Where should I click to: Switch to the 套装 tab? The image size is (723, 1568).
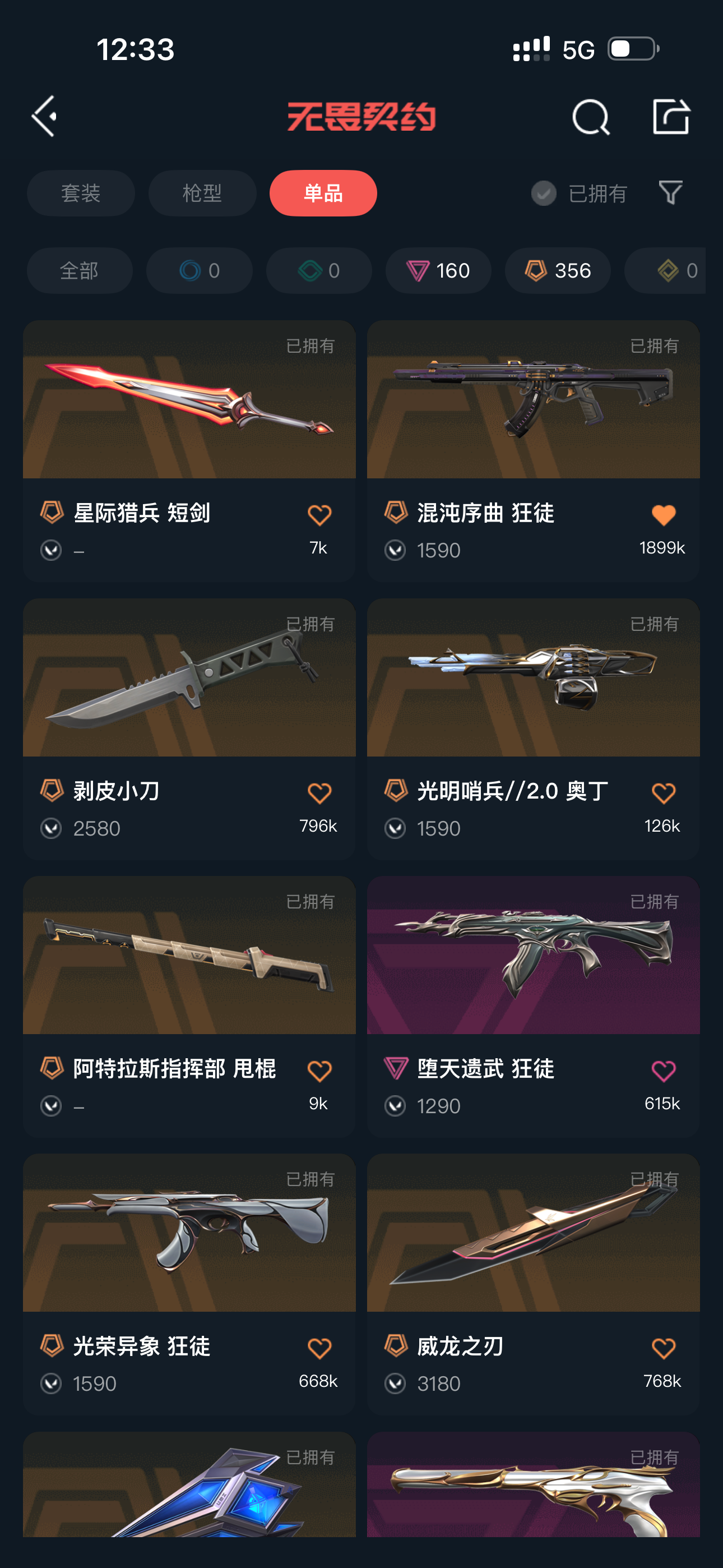81,193
